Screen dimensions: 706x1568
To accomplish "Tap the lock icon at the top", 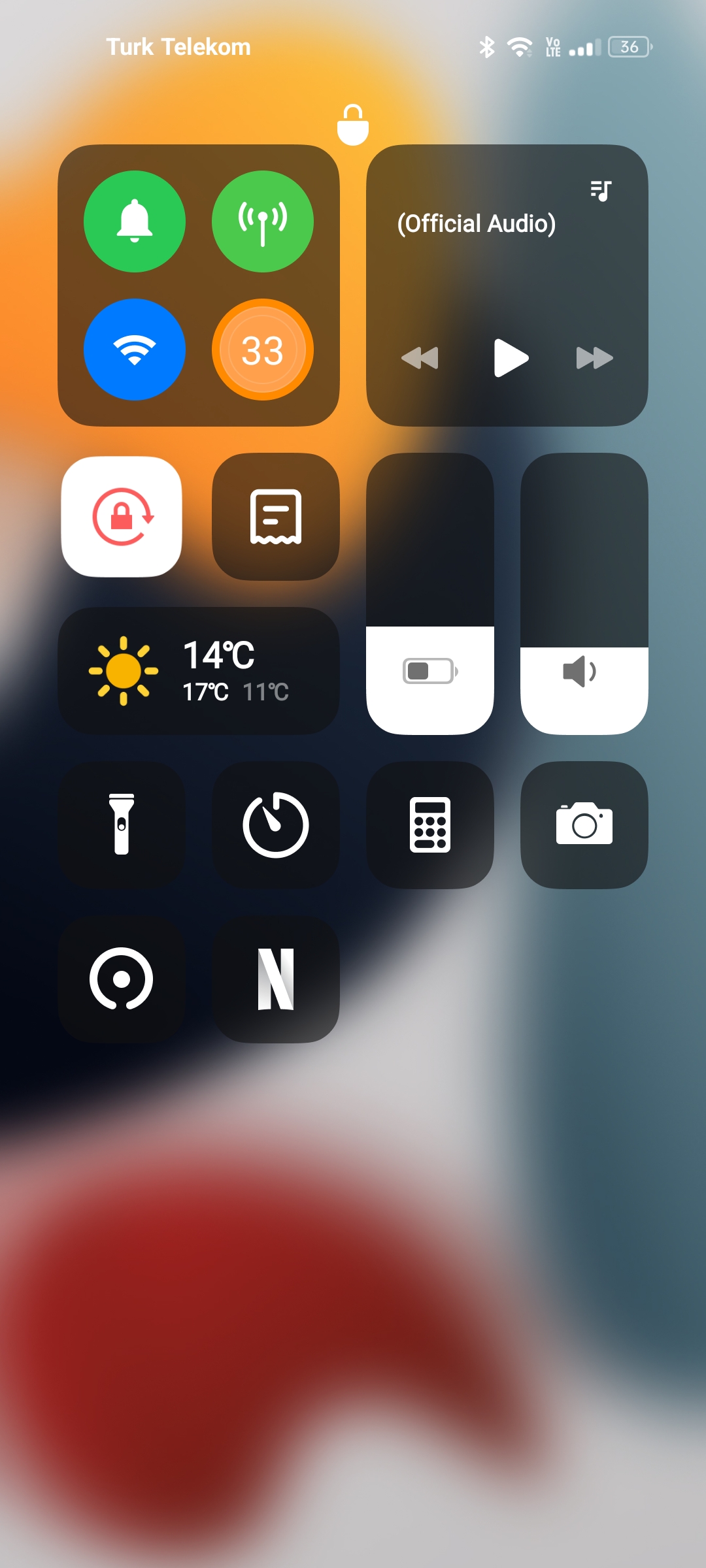I will point(353,124).
